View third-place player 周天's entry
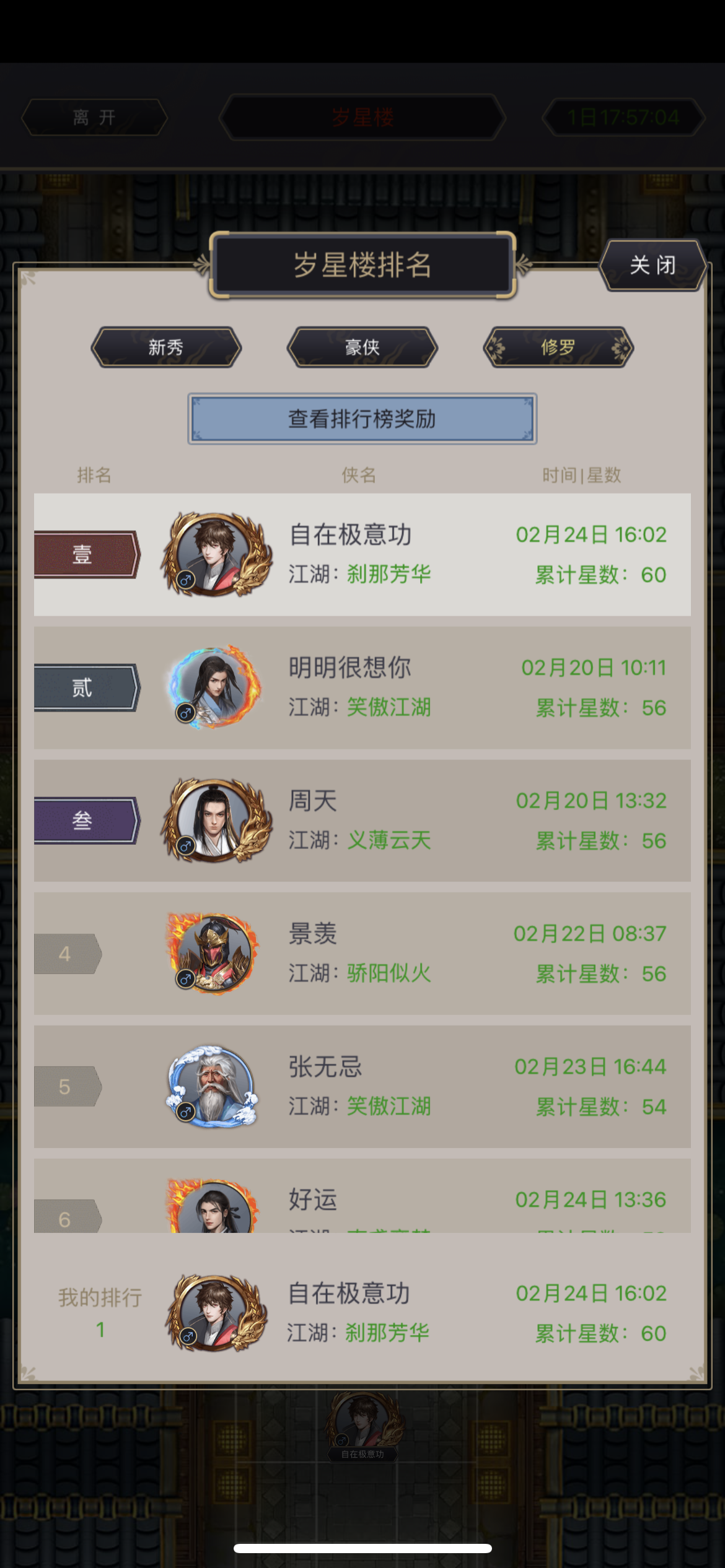The width and height of the screenshot is (725, 1568). pos(362,821)
